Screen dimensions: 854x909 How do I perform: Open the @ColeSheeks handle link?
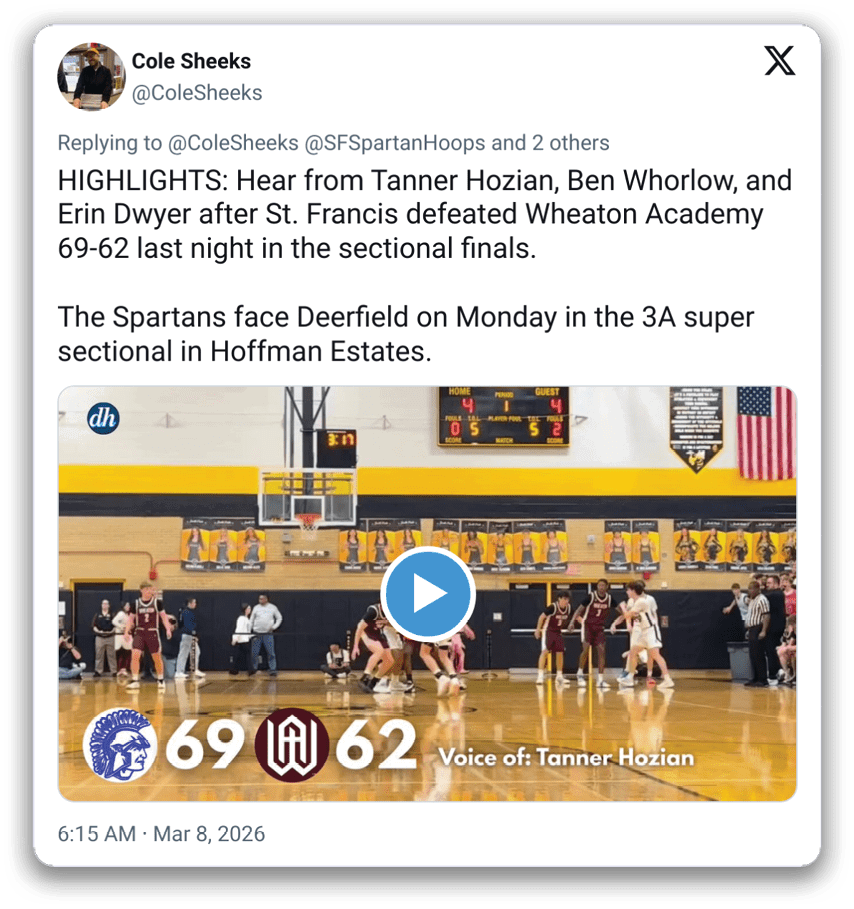coord(197,93)
